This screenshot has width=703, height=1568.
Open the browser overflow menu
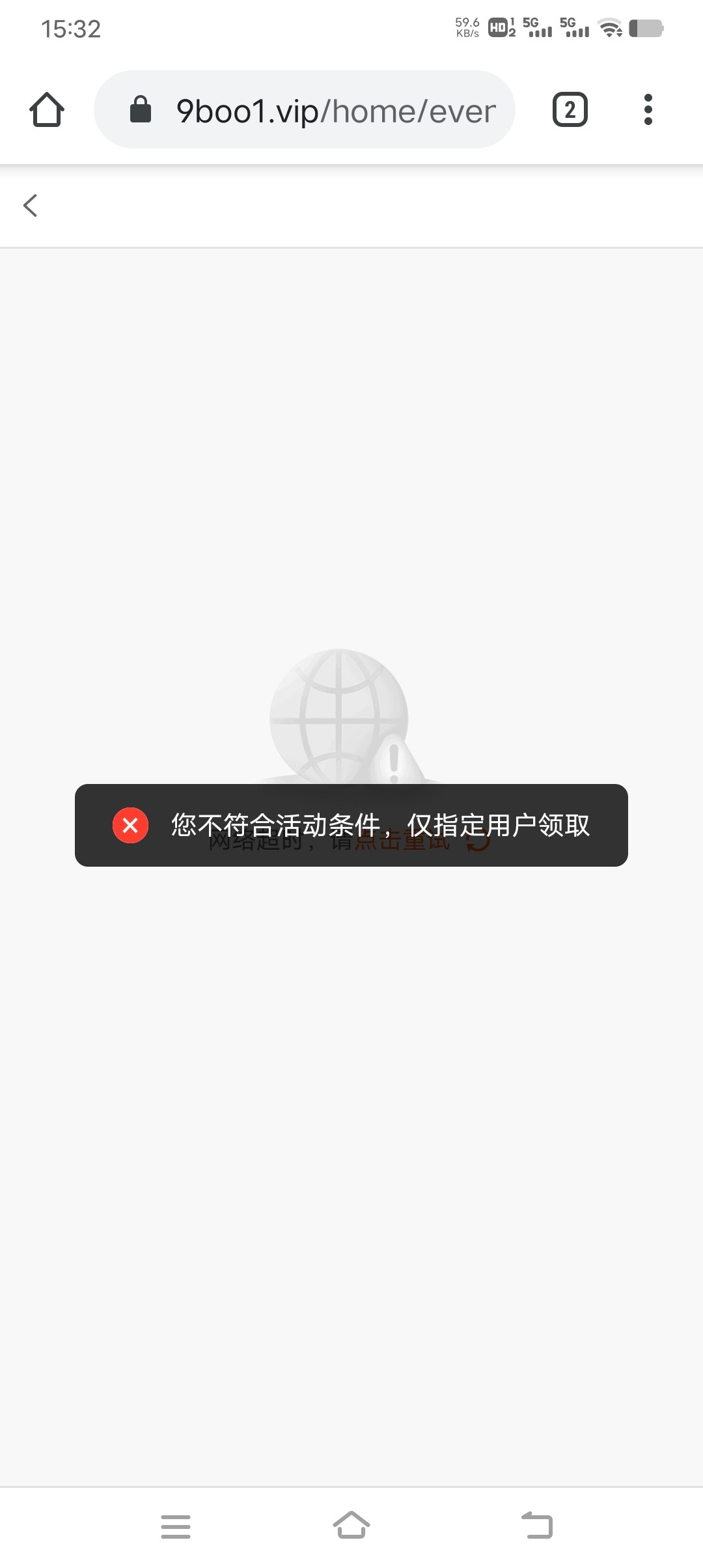[x=648, y=109]
